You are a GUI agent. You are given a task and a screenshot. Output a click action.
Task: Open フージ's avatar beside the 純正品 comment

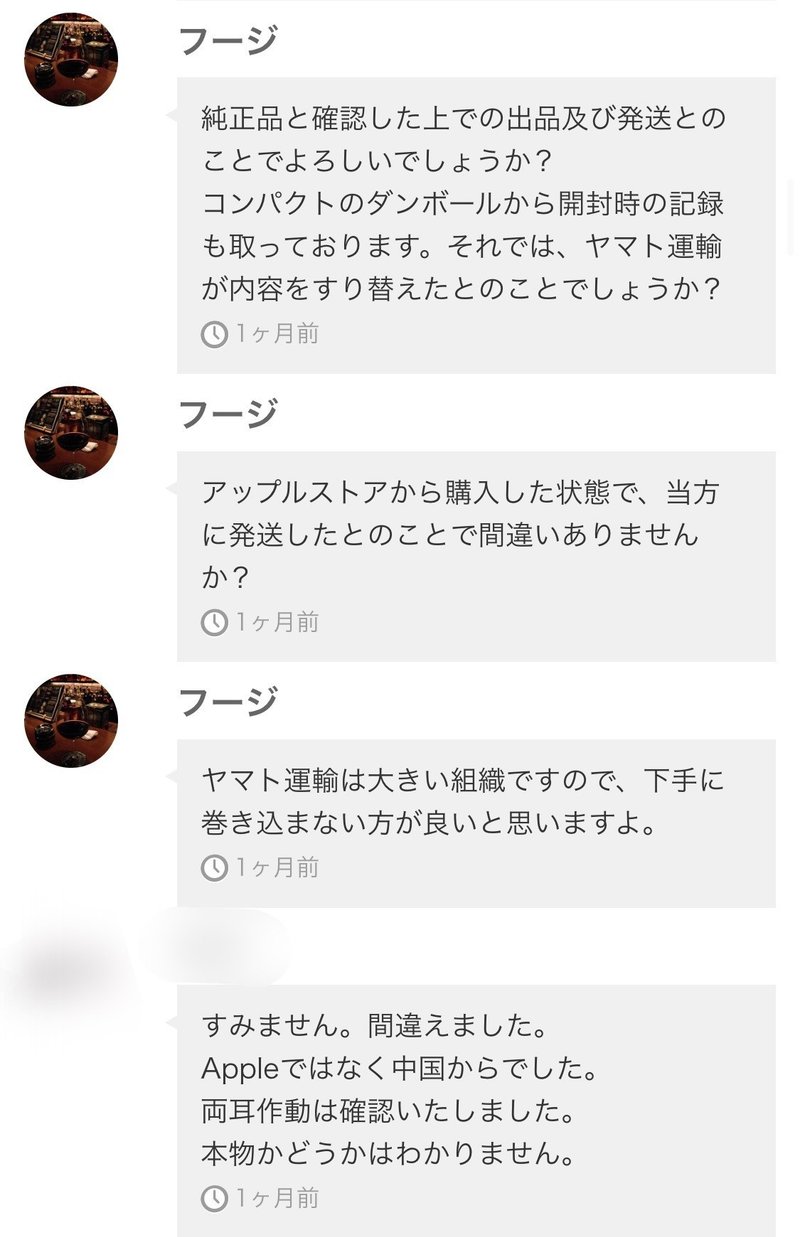(71, 59)
